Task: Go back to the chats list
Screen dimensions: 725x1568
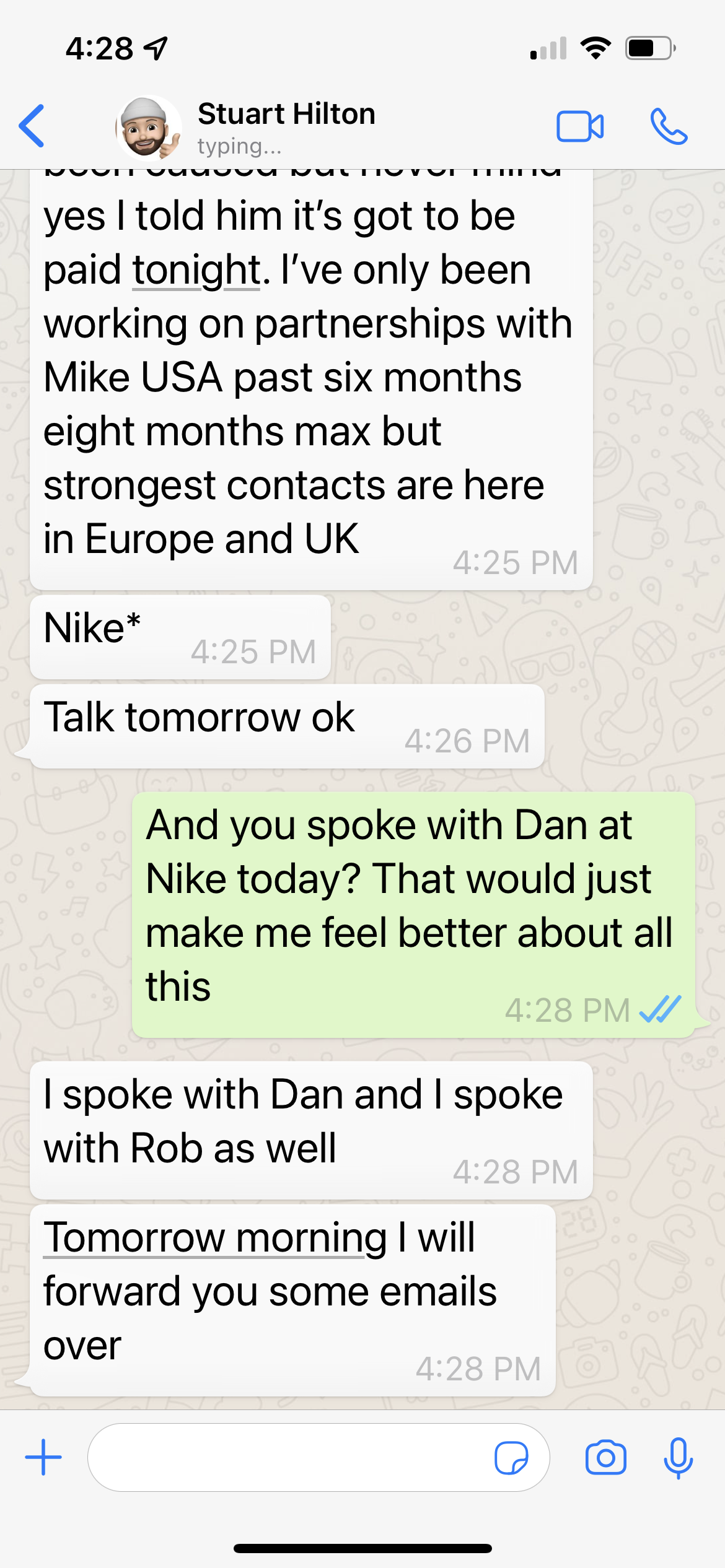Action: pos(32,126)
